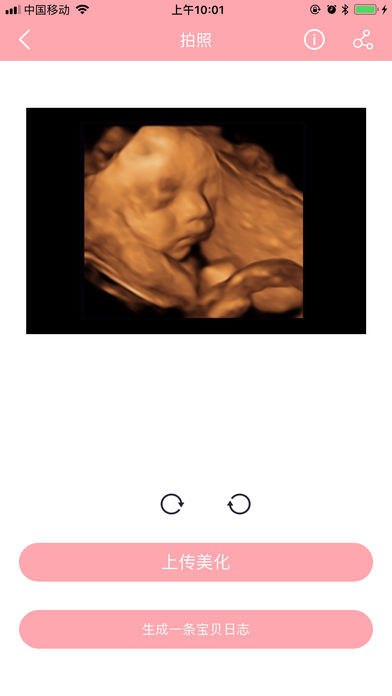This screenshot has width=392, height=696.
Task: Share this ultrasound photo
Action: [363, 40]
